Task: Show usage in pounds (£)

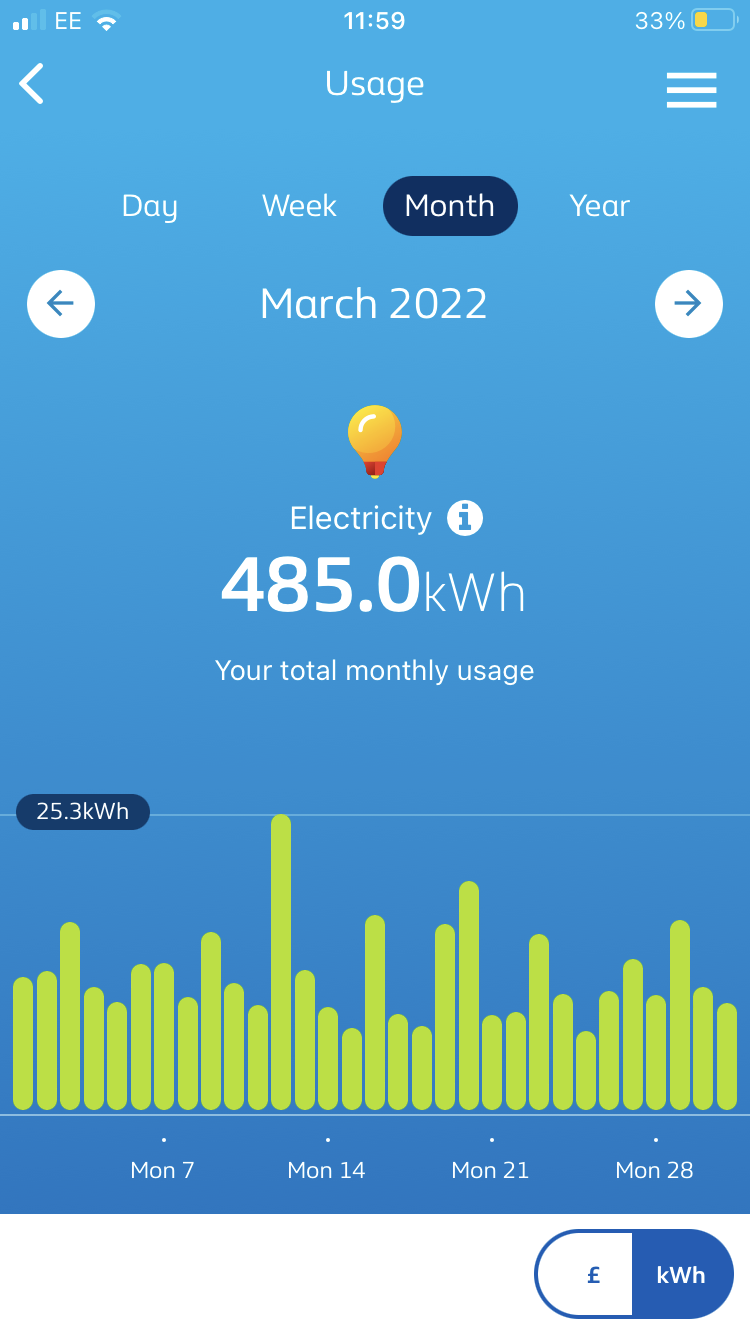Action: point(593,1275)
